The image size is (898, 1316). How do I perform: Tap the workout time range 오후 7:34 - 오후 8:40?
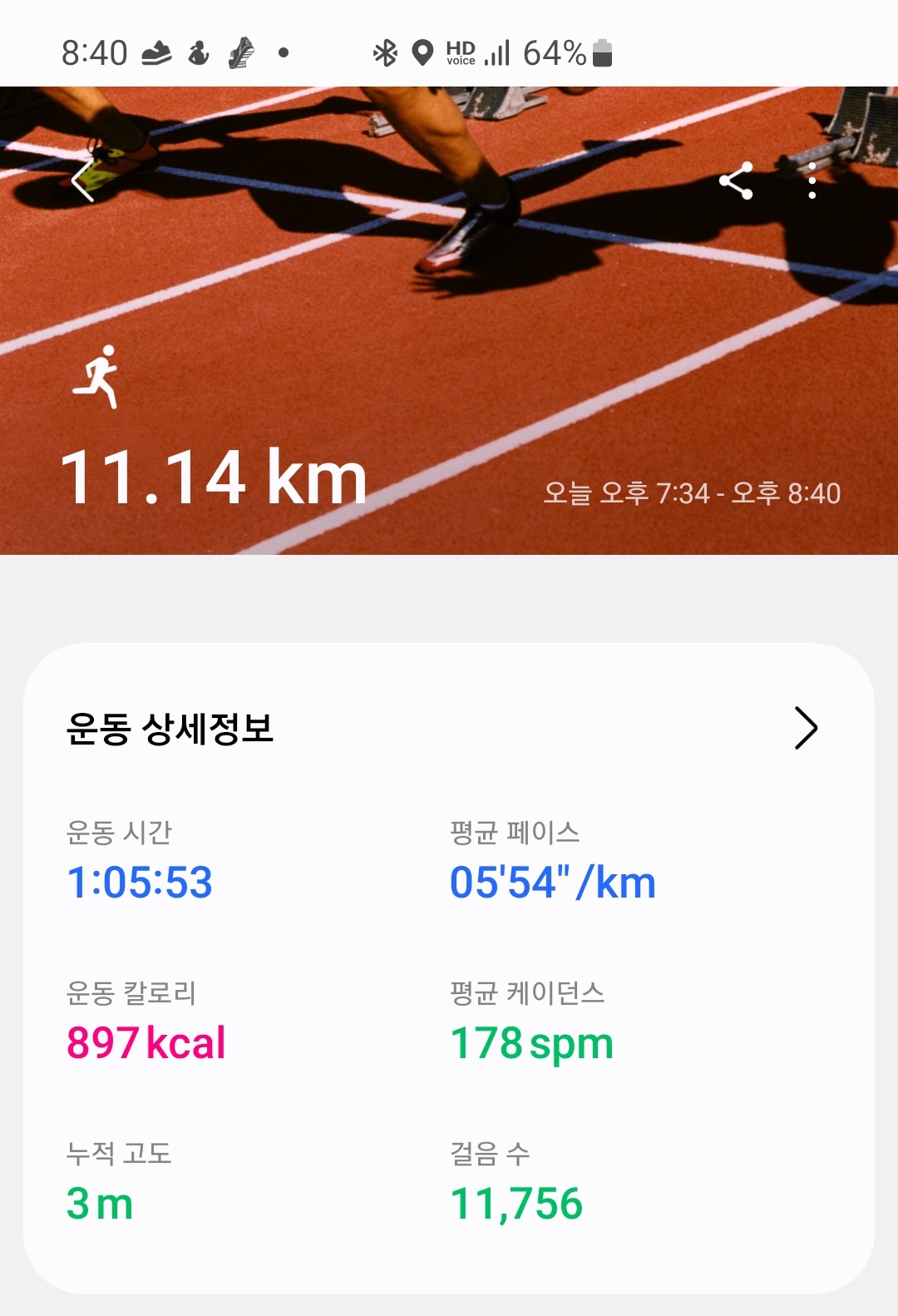693,492
